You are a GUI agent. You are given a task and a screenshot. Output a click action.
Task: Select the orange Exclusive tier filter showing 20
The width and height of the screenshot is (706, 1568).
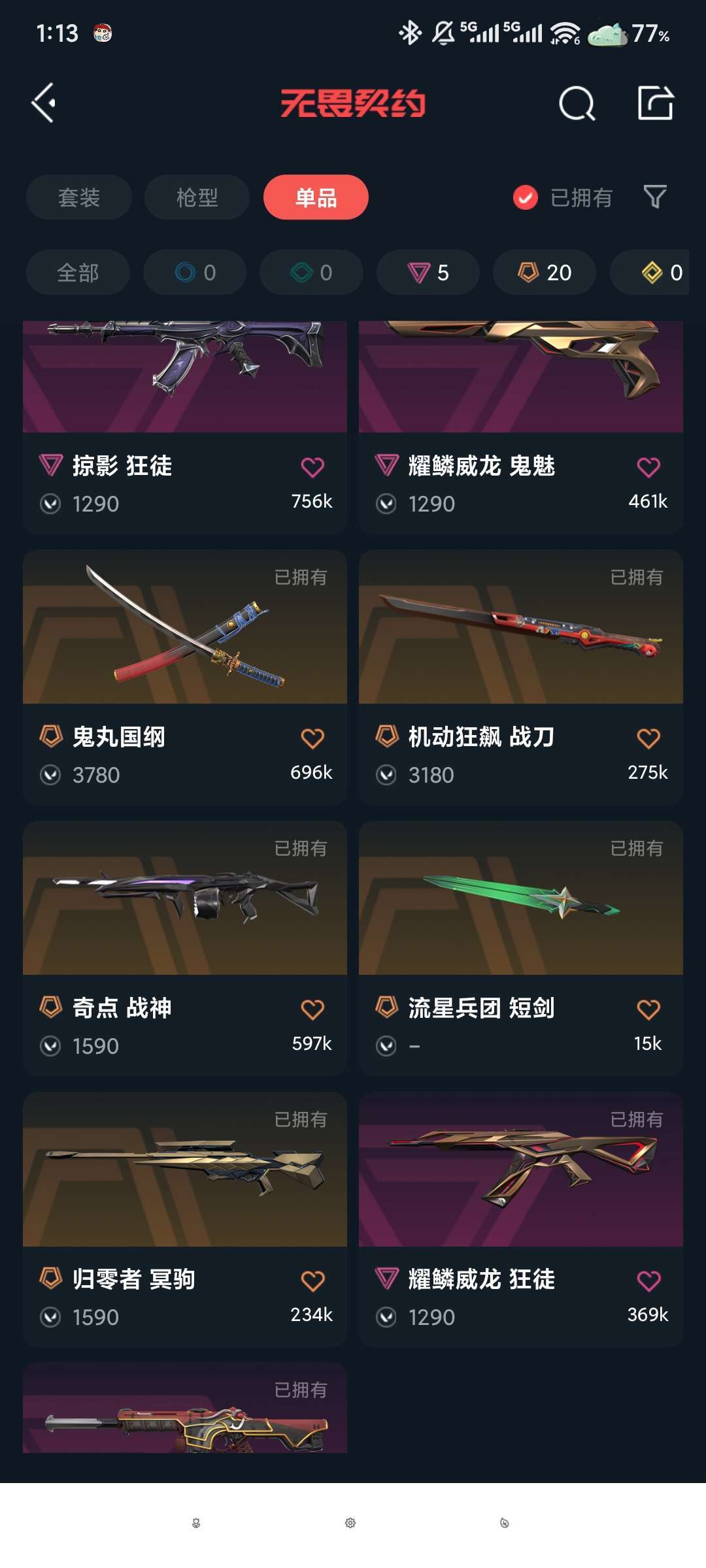[543, 273]
